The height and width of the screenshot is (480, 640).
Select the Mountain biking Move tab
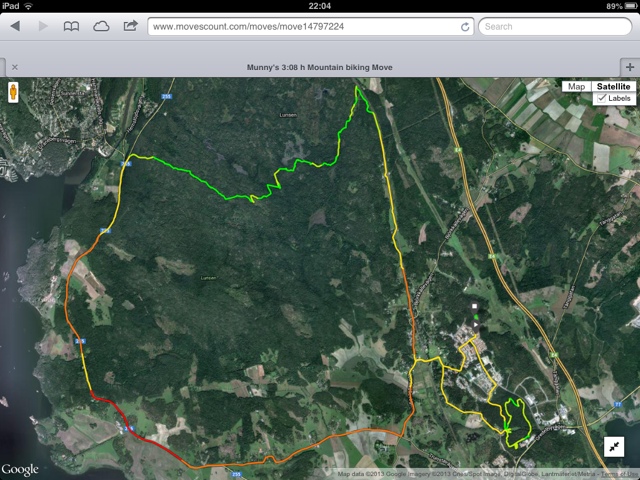(x=320, y=67)
